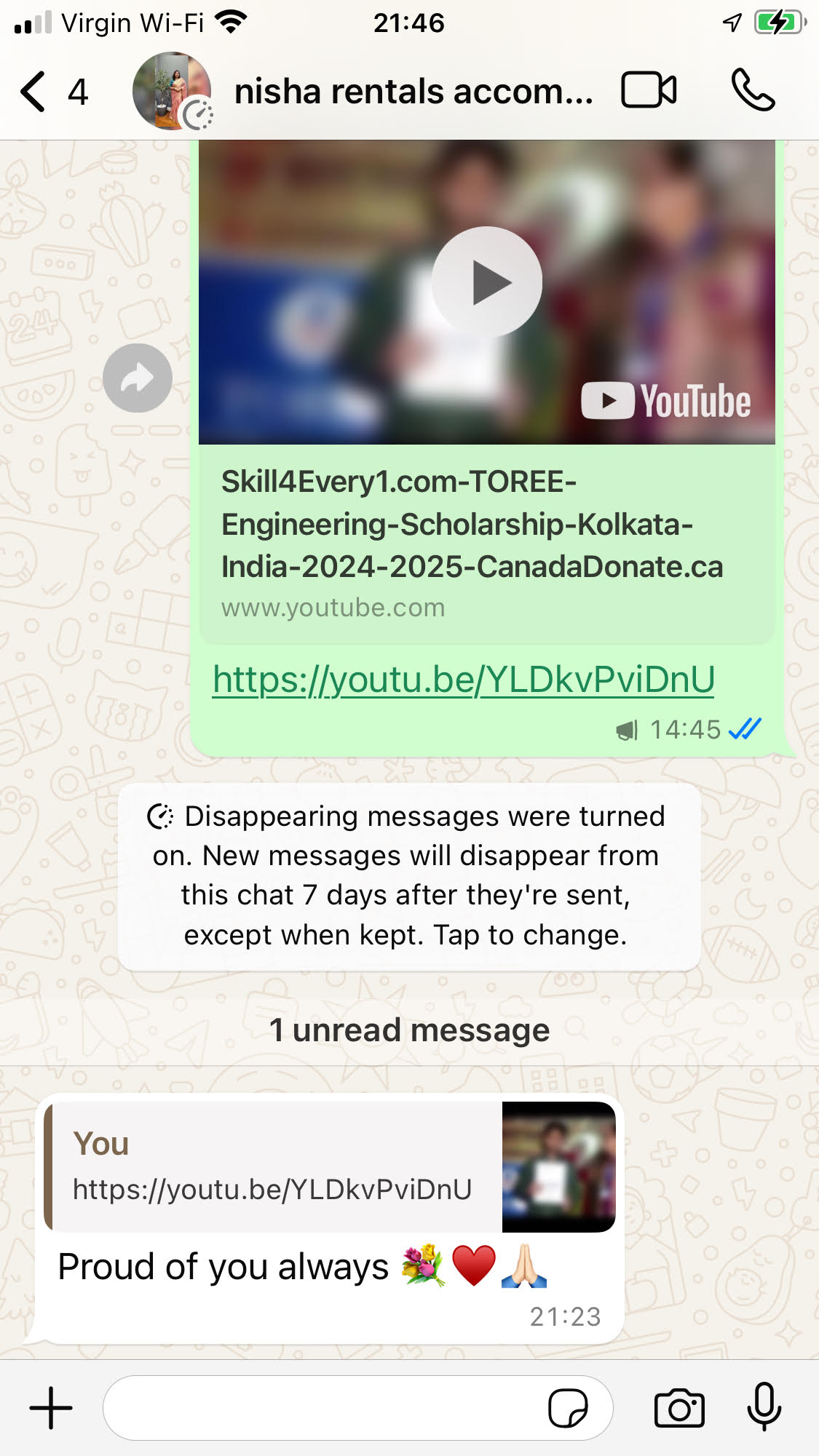Viewport: 819px width, 1456px height.
Task: Open the youtu.be/YLDkvPviDnU link
Action: pos(463,680)
